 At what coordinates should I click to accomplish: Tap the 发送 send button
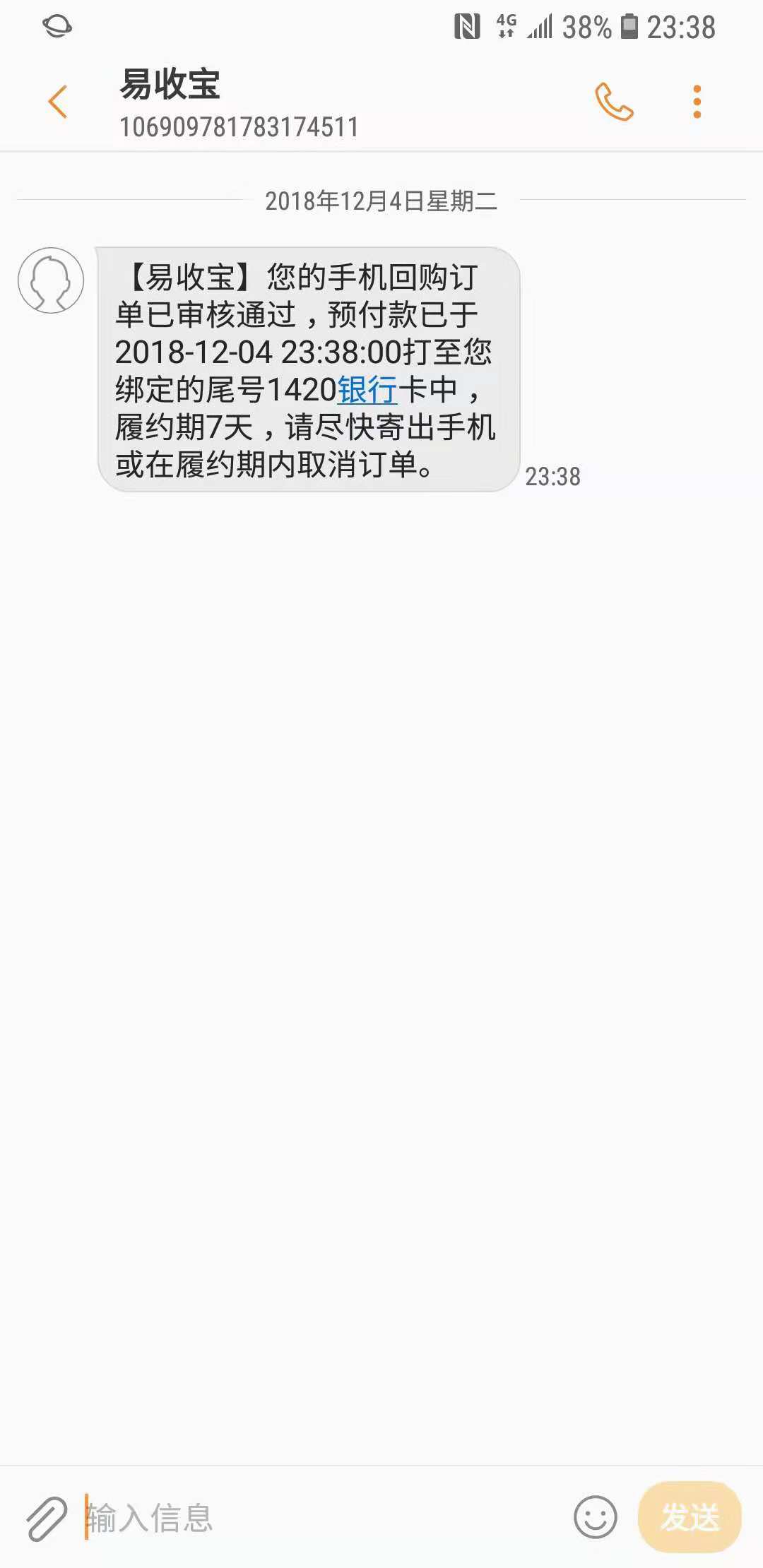690,1517
